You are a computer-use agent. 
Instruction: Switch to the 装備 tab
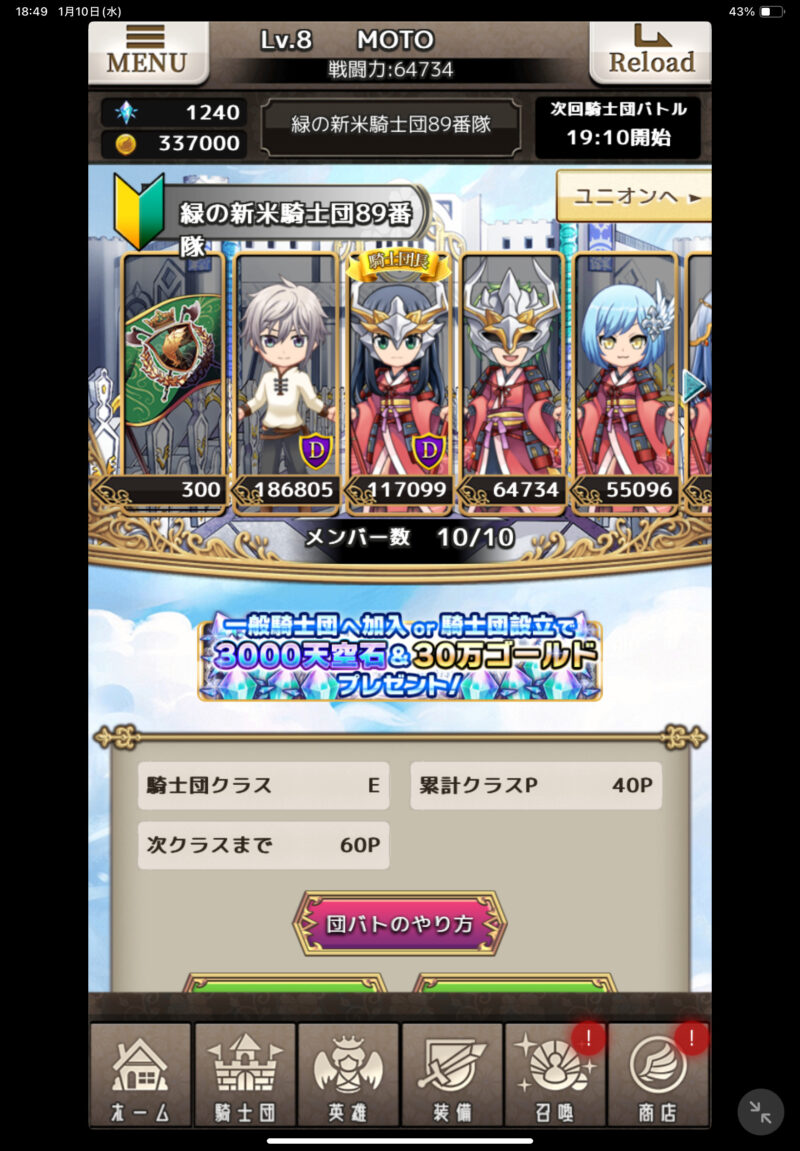coord(452,1074)
